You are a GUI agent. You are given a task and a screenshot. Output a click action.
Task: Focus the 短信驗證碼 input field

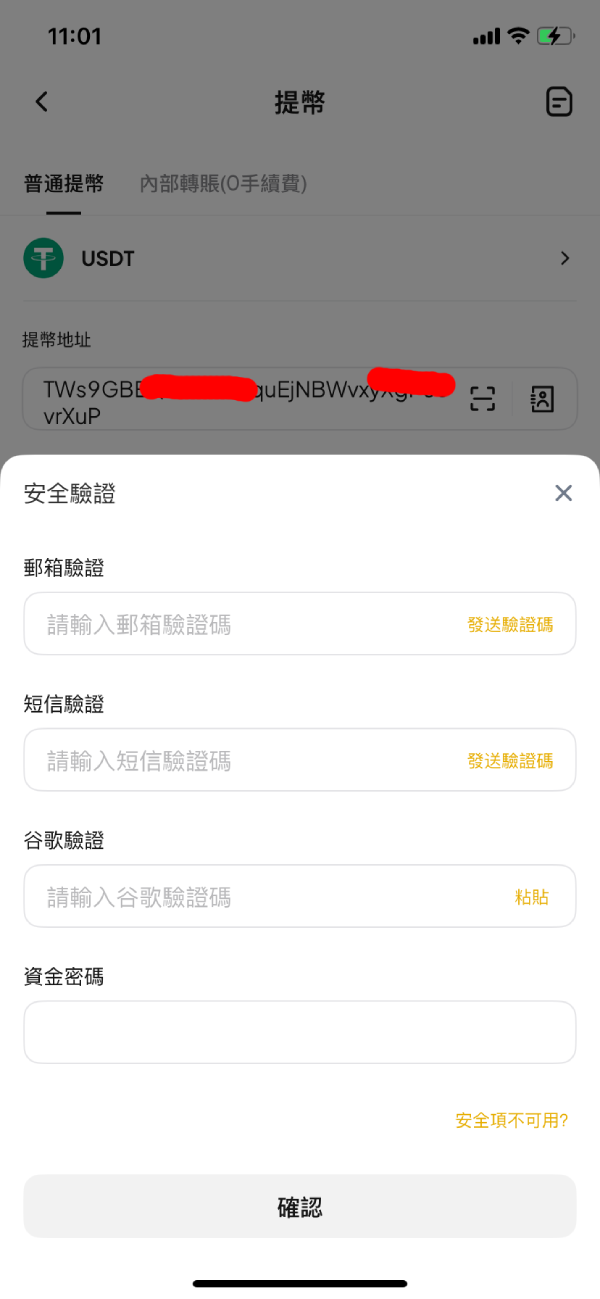coord(300,760)
